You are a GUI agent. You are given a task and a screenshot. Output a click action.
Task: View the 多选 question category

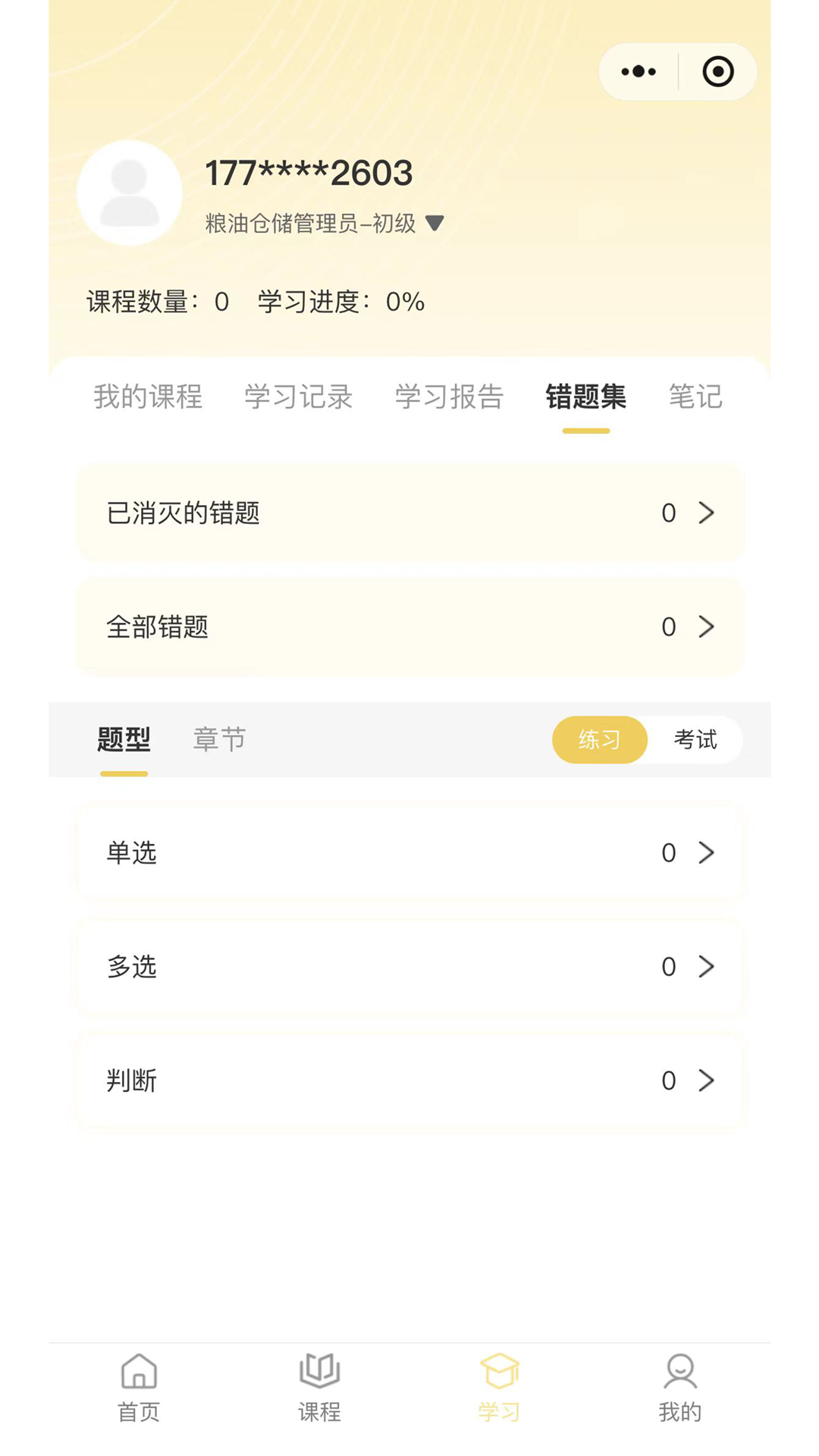409,966
